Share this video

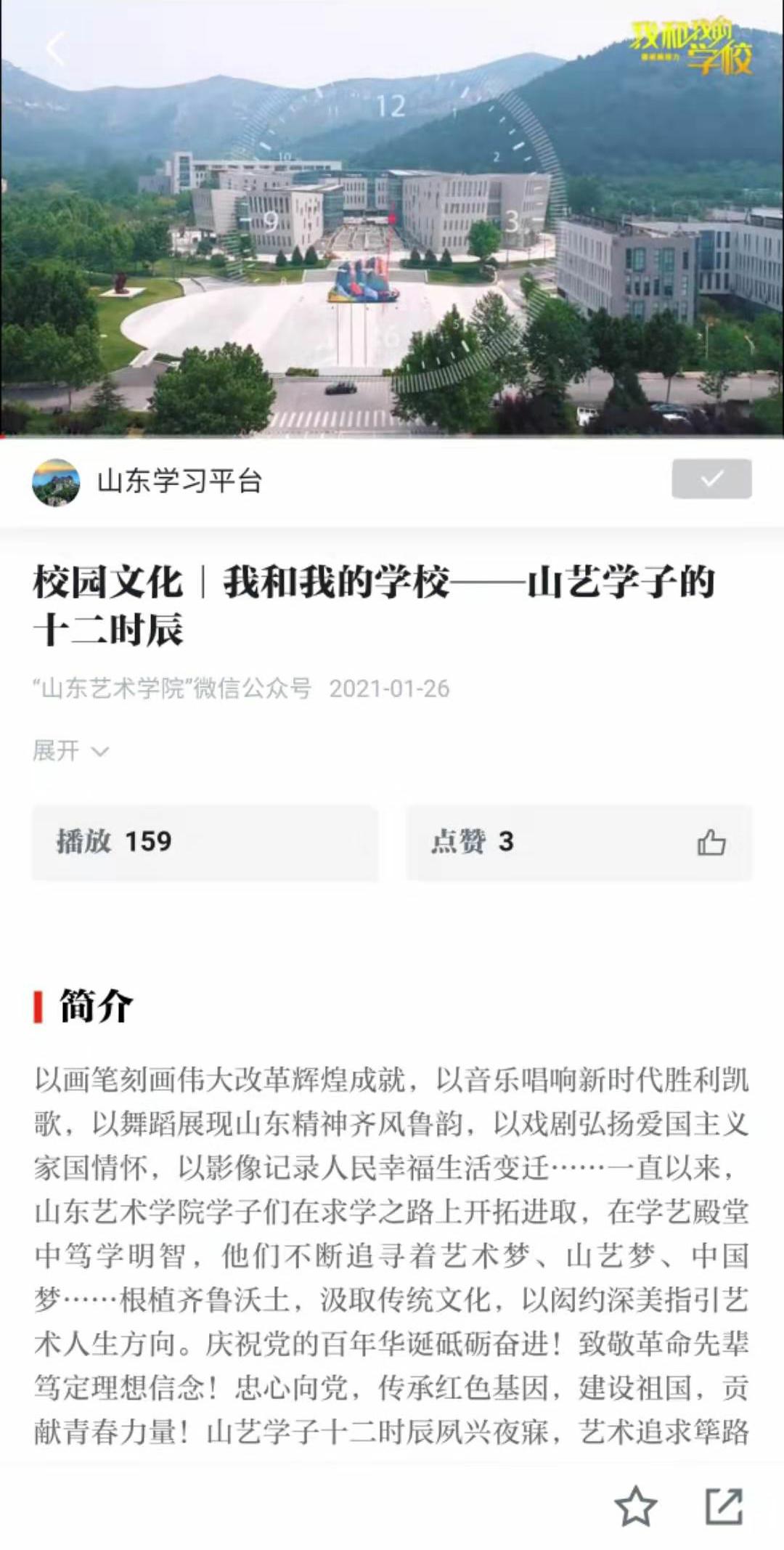(724, 1506)
